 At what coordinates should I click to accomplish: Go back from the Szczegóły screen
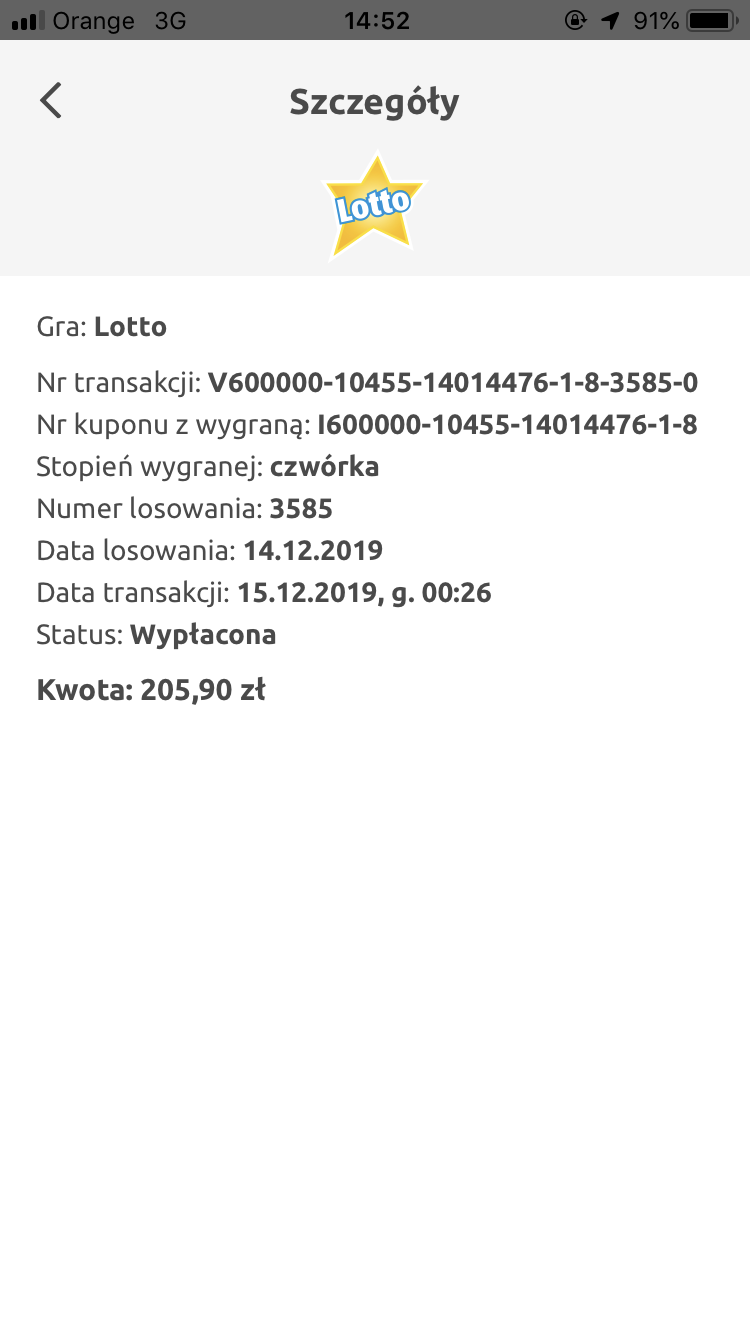coord(51,101)
